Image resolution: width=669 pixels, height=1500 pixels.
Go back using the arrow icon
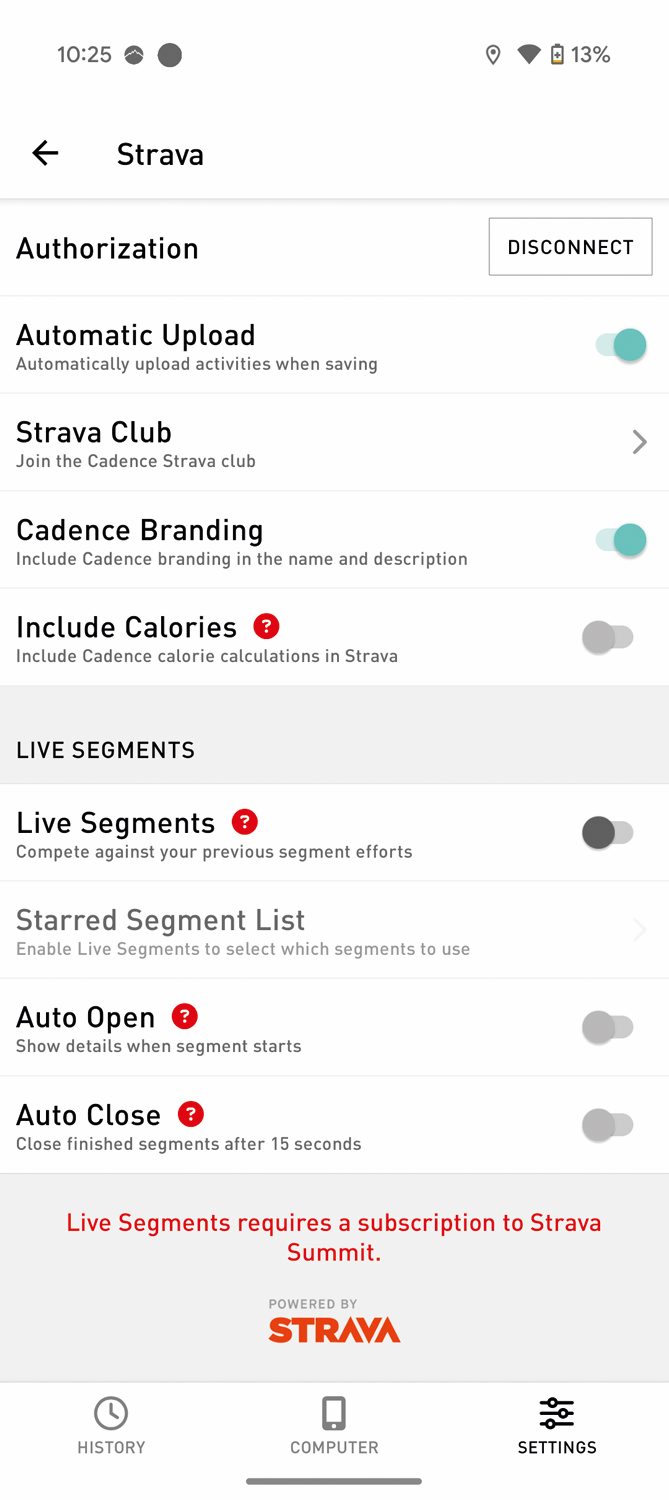click(45, 153)
